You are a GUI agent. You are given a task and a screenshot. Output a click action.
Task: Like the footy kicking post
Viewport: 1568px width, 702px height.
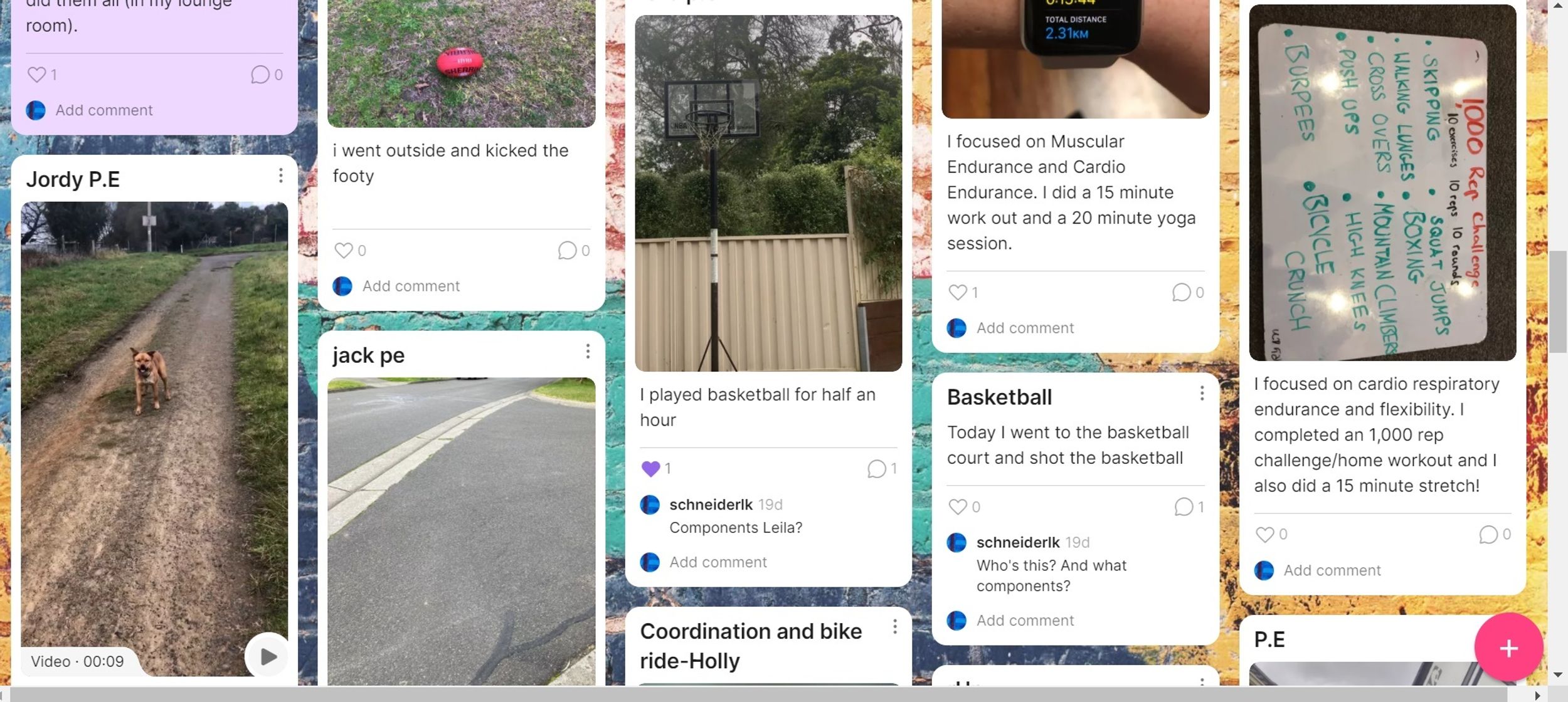point(343,251)
